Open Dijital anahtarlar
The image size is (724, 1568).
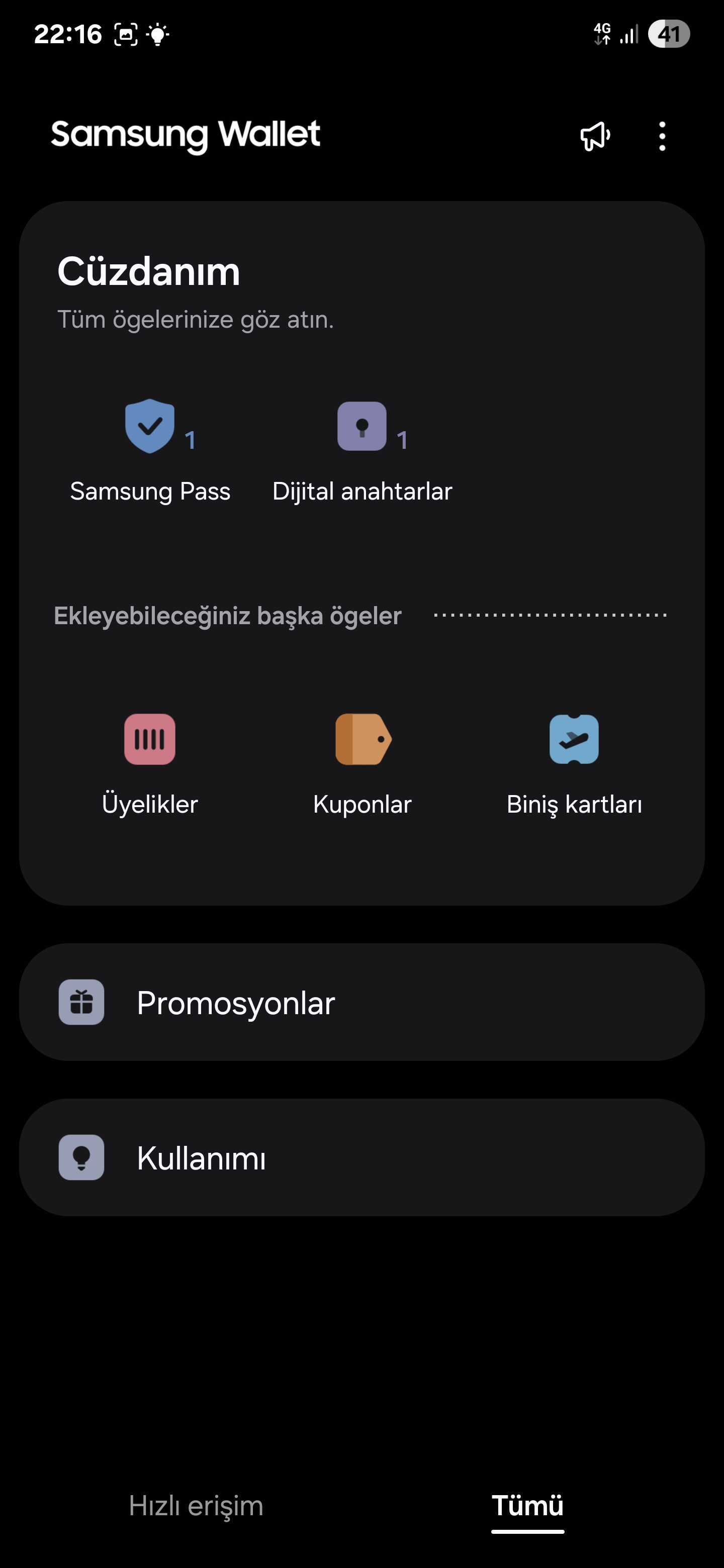[363, 451]
